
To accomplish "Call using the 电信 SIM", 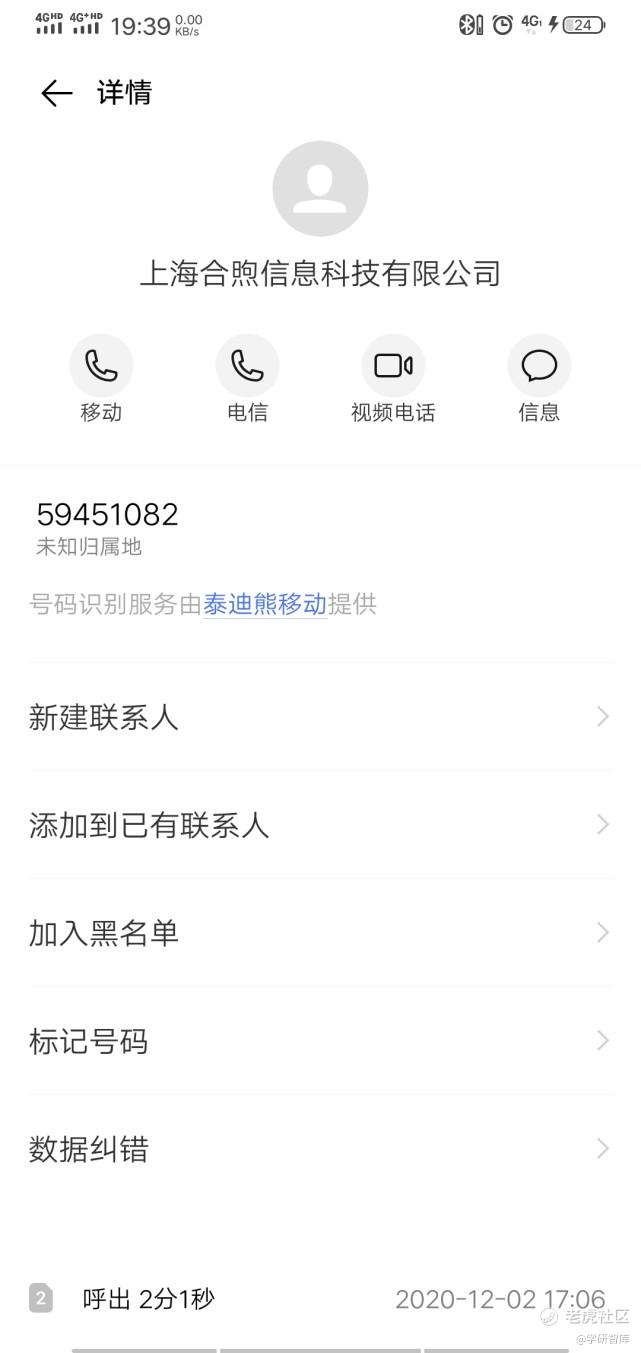I will coord(247,366).
